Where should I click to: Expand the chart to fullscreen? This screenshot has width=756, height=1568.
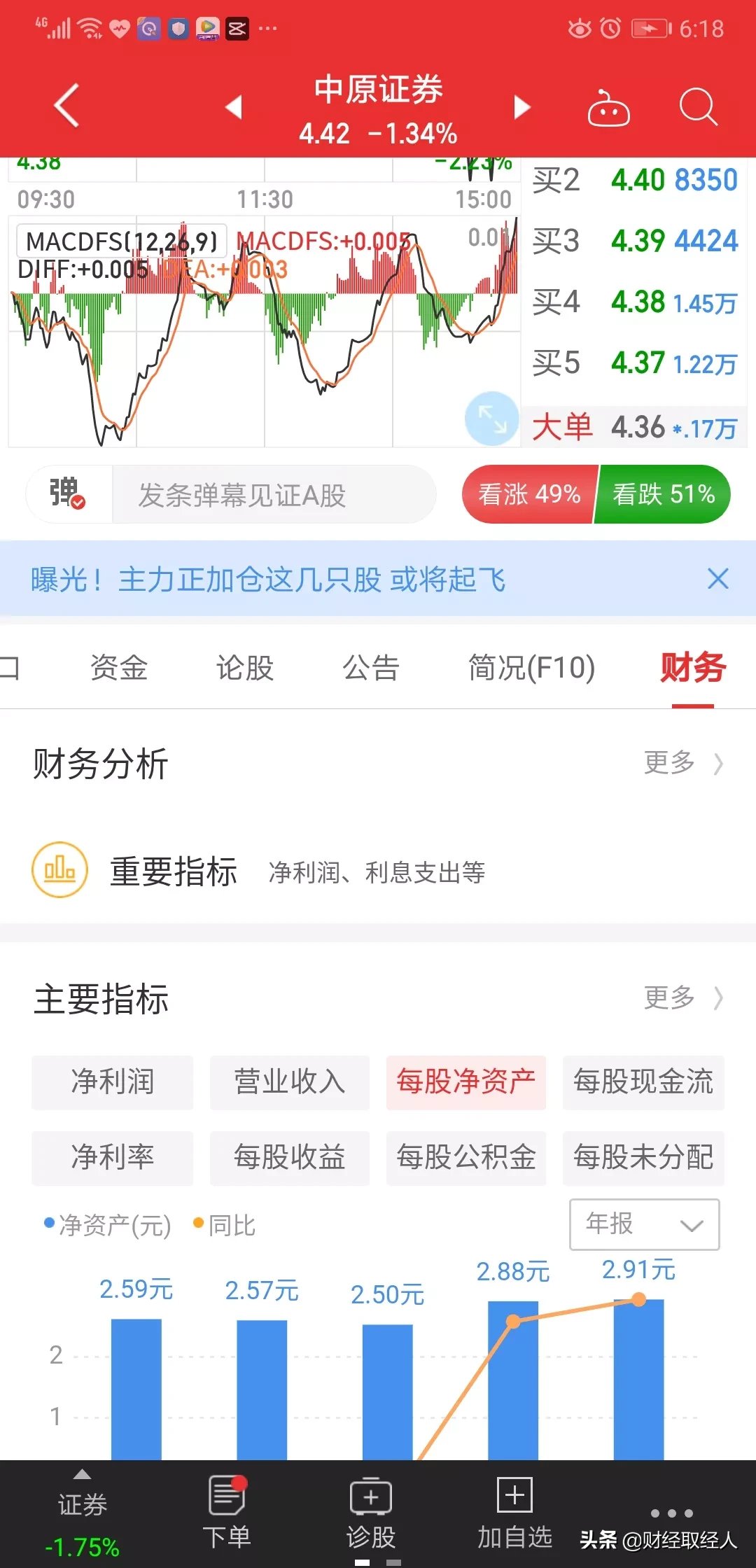tap(492, 419)
